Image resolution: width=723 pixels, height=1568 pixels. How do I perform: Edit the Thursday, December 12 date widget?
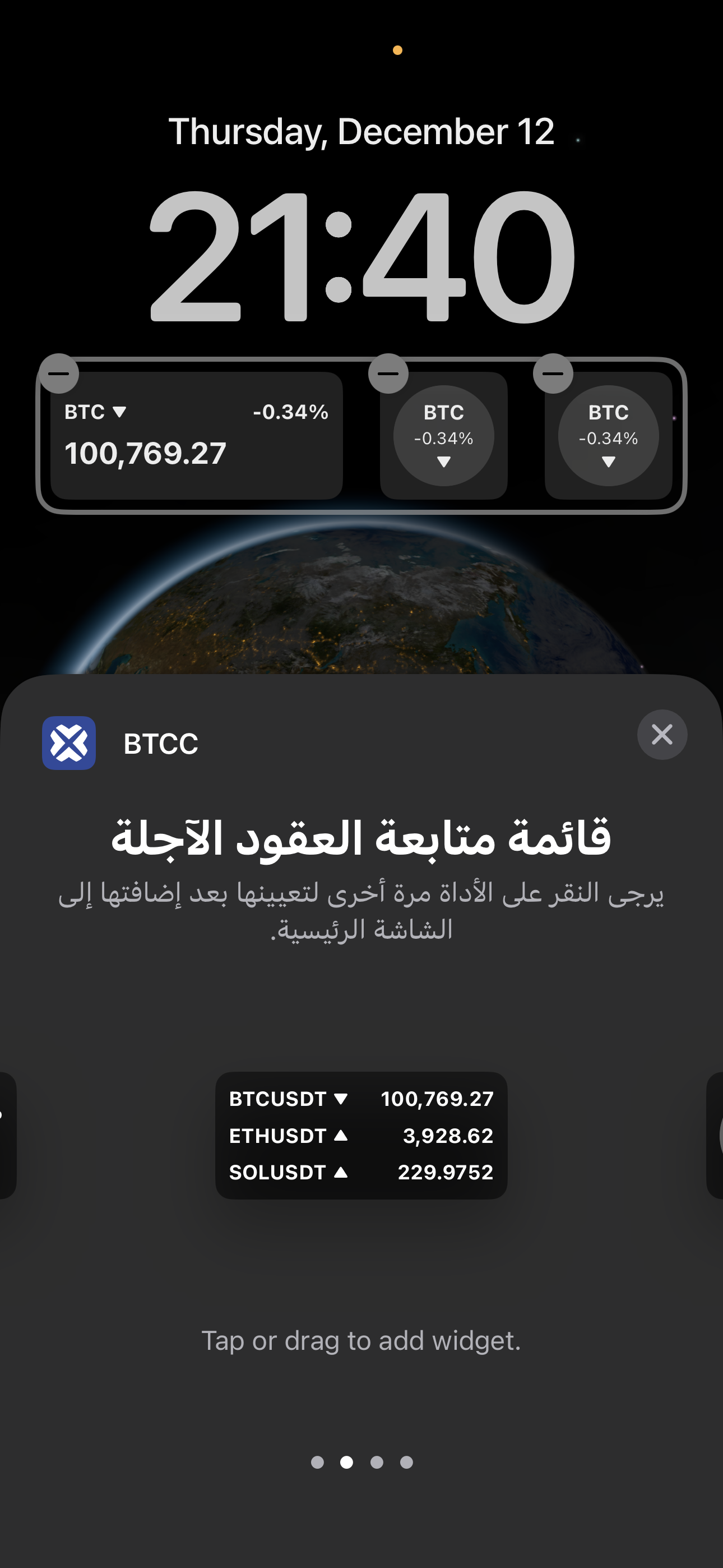point(361,131)
